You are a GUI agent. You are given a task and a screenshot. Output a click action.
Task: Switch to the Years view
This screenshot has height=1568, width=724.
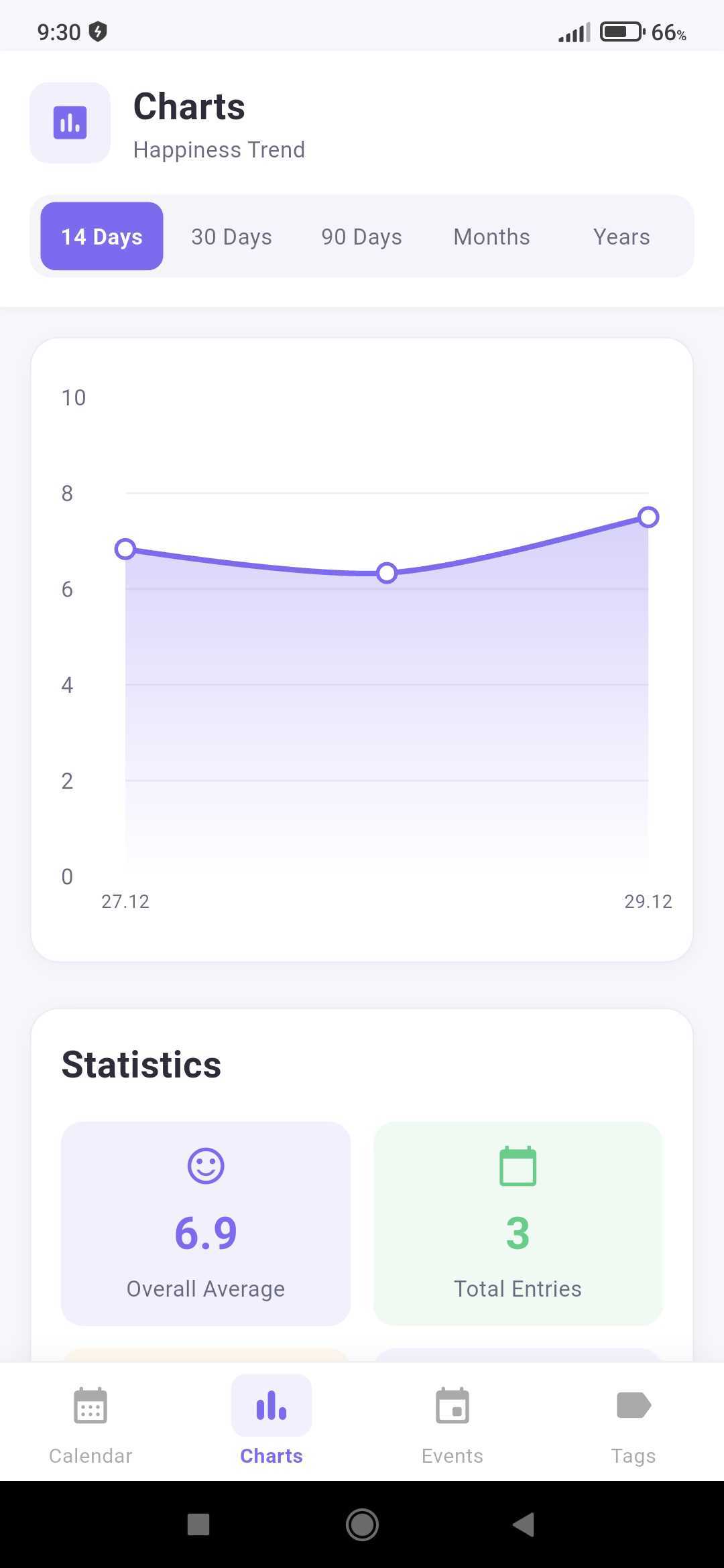click(621, 237)
